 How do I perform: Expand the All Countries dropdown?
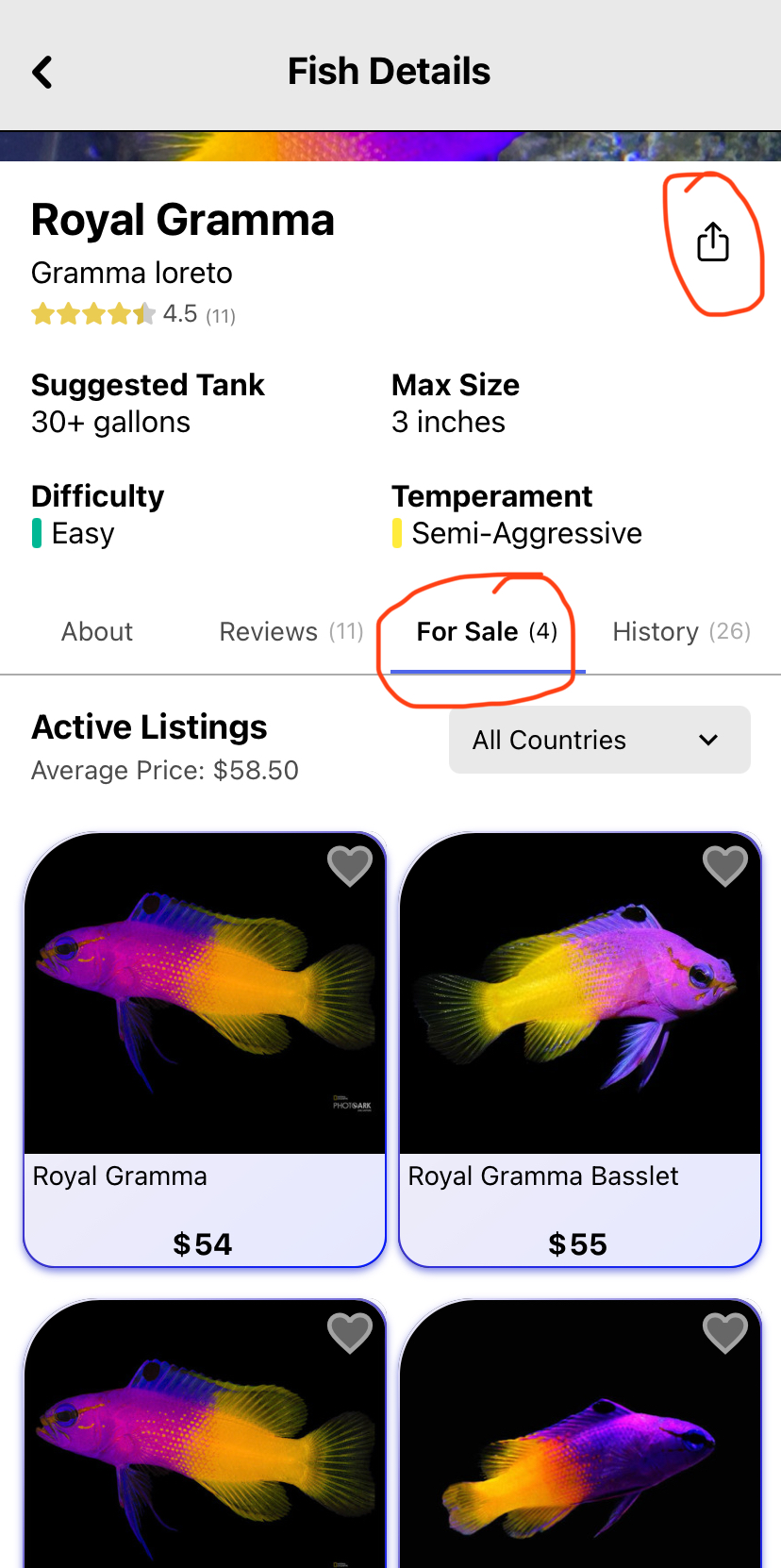tap(599, 740)
